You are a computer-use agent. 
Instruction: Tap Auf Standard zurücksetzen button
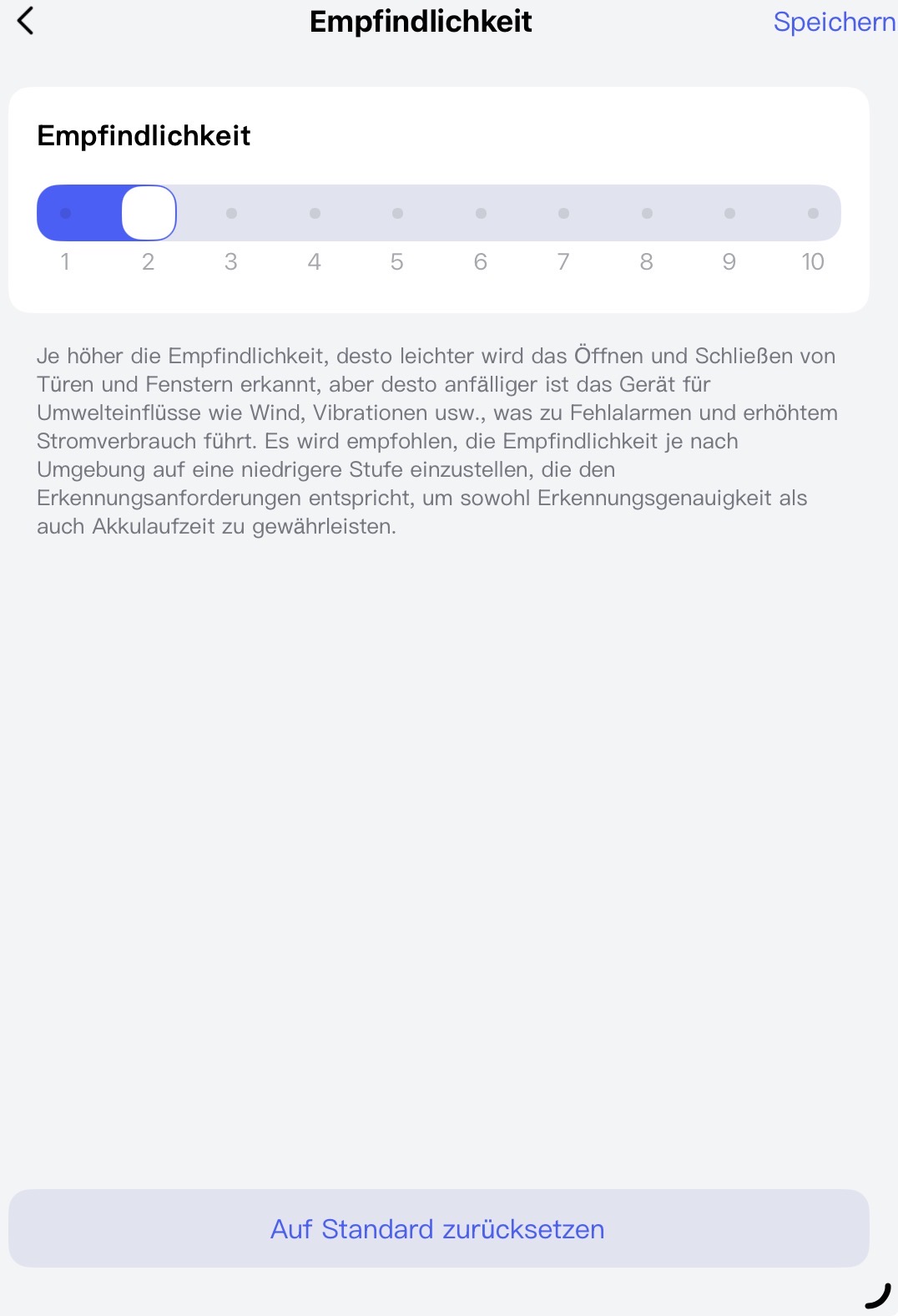(x=438, y=1228)
